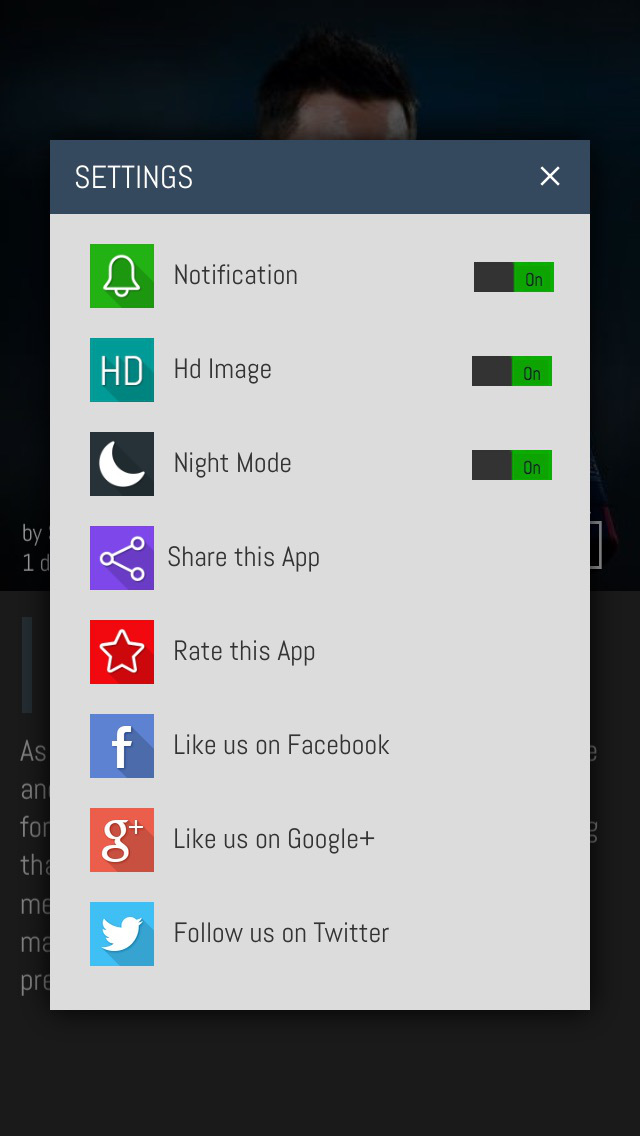Close the Settings dialog
The image size is (640, 1136).
tap(549, 176)
